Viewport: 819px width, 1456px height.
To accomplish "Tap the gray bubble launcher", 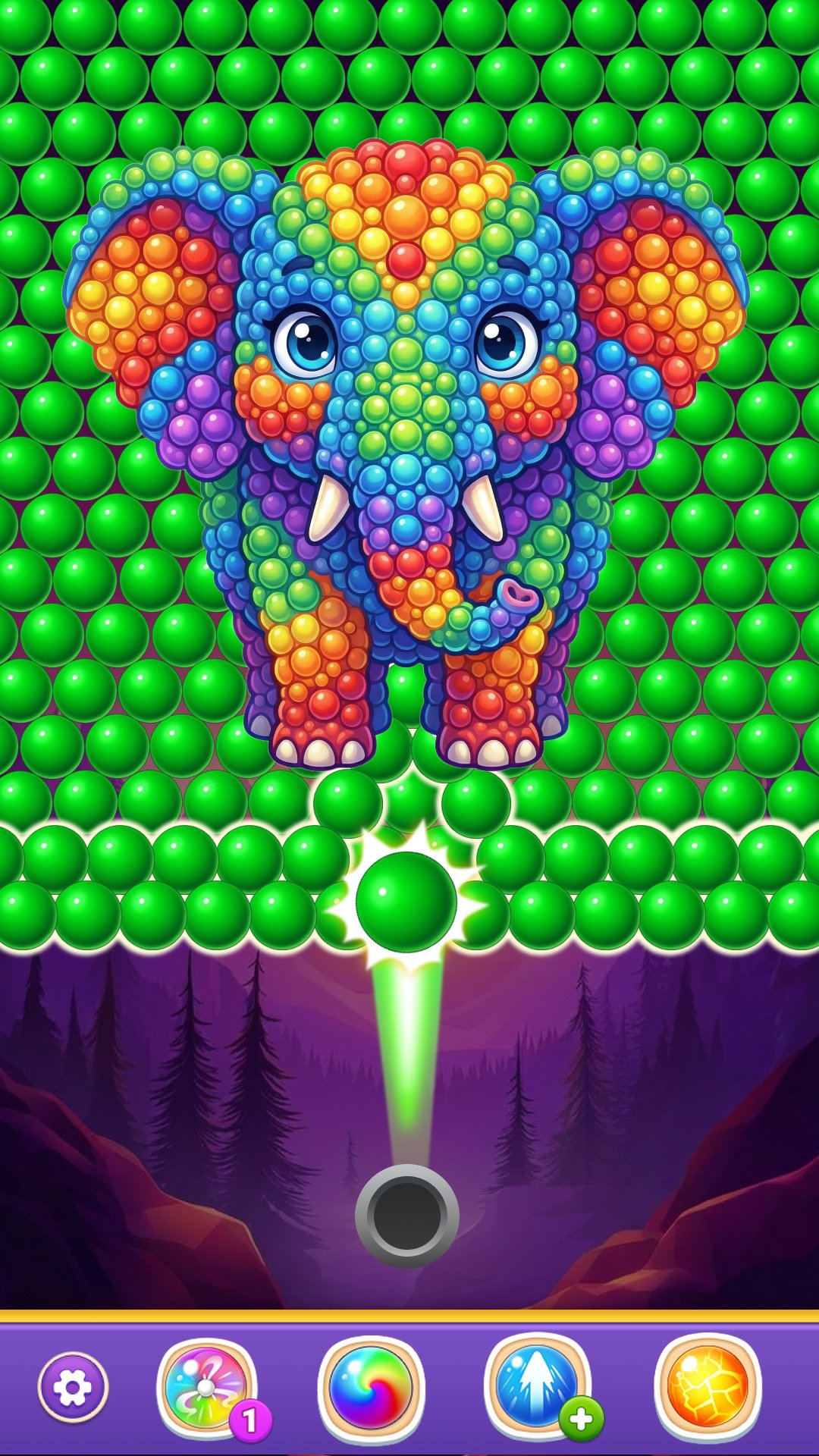I will 407,1216.
